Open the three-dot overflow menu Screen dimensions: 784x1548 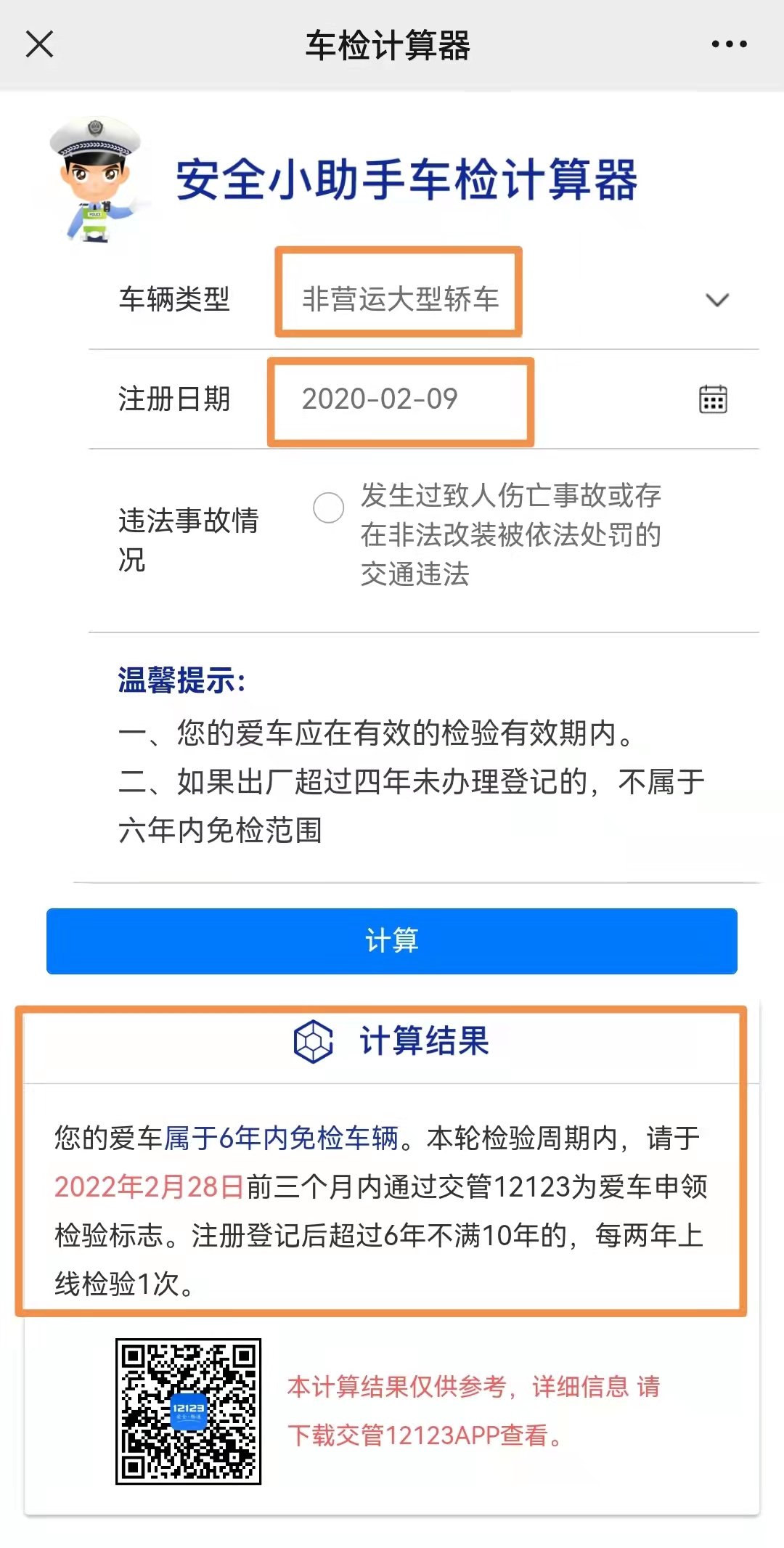click(x=729, y=44)
